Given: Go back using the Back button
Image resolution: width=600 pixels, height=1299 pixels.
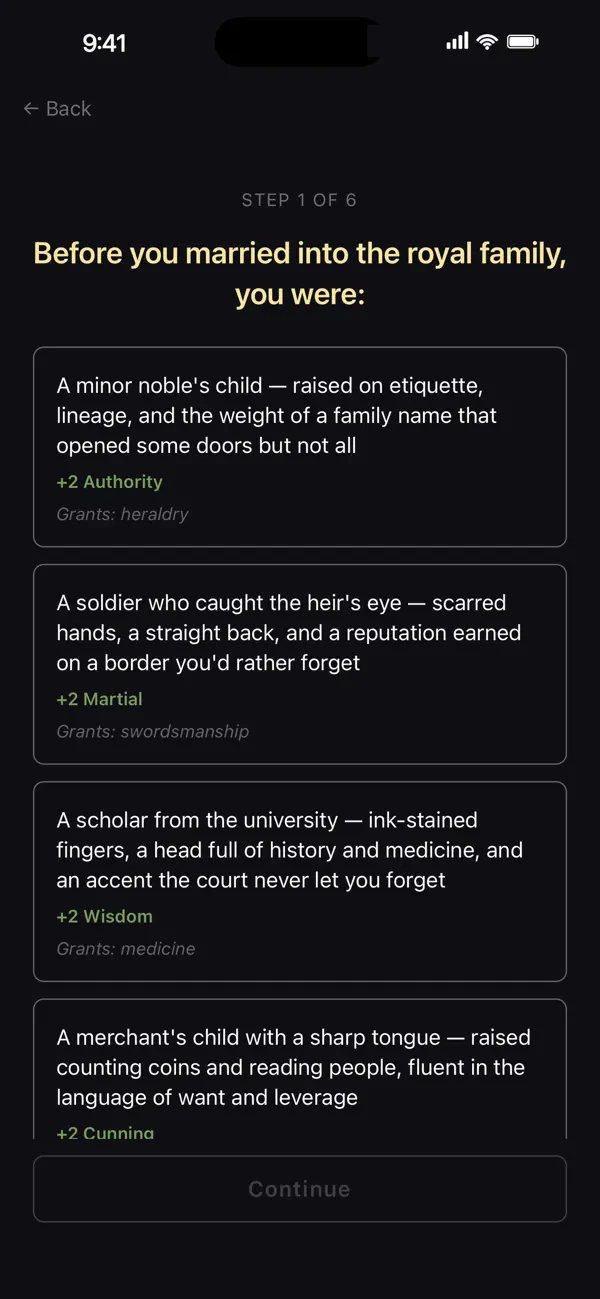Looking at the screenshot, I should [57, 109].
